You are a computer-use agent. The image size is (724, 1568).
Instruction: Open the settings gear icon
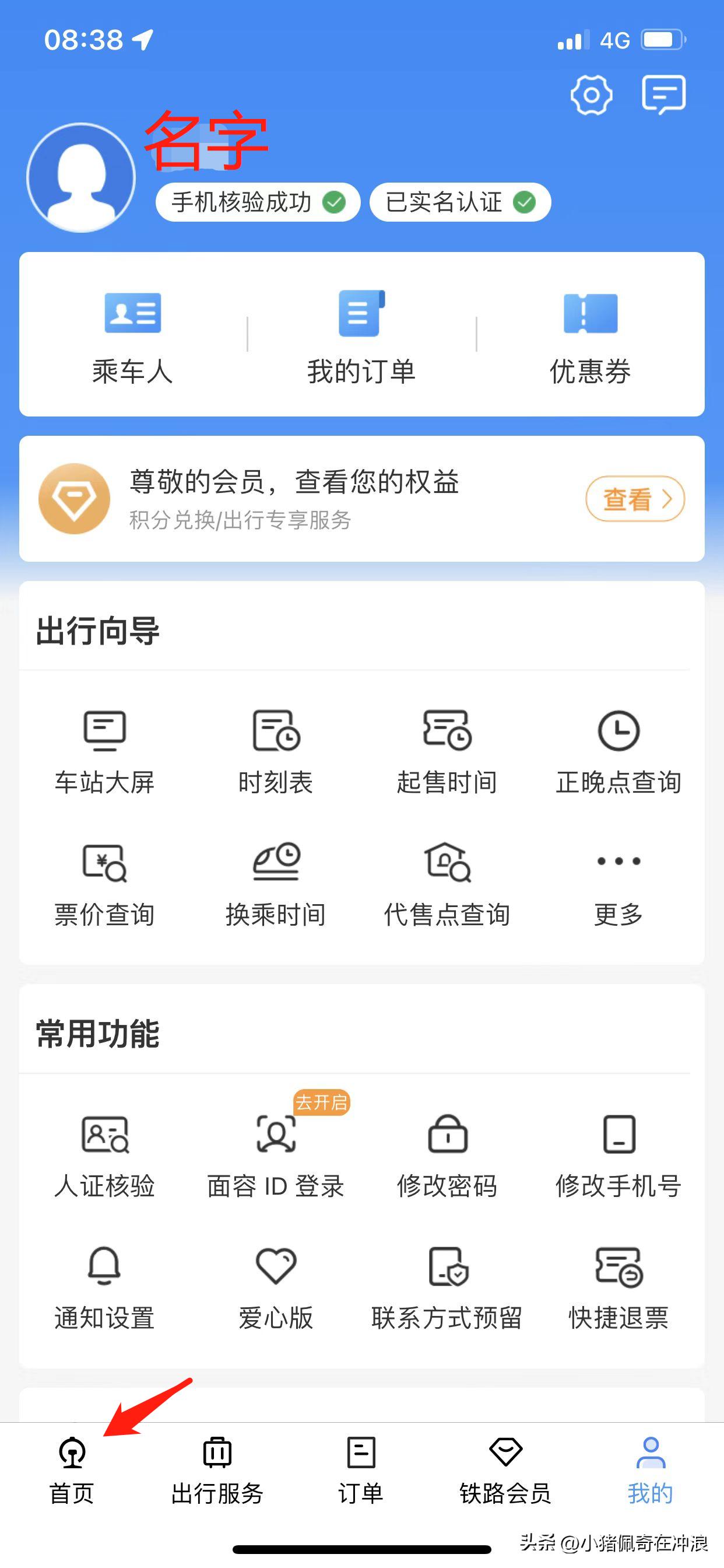tap(592, 94)
